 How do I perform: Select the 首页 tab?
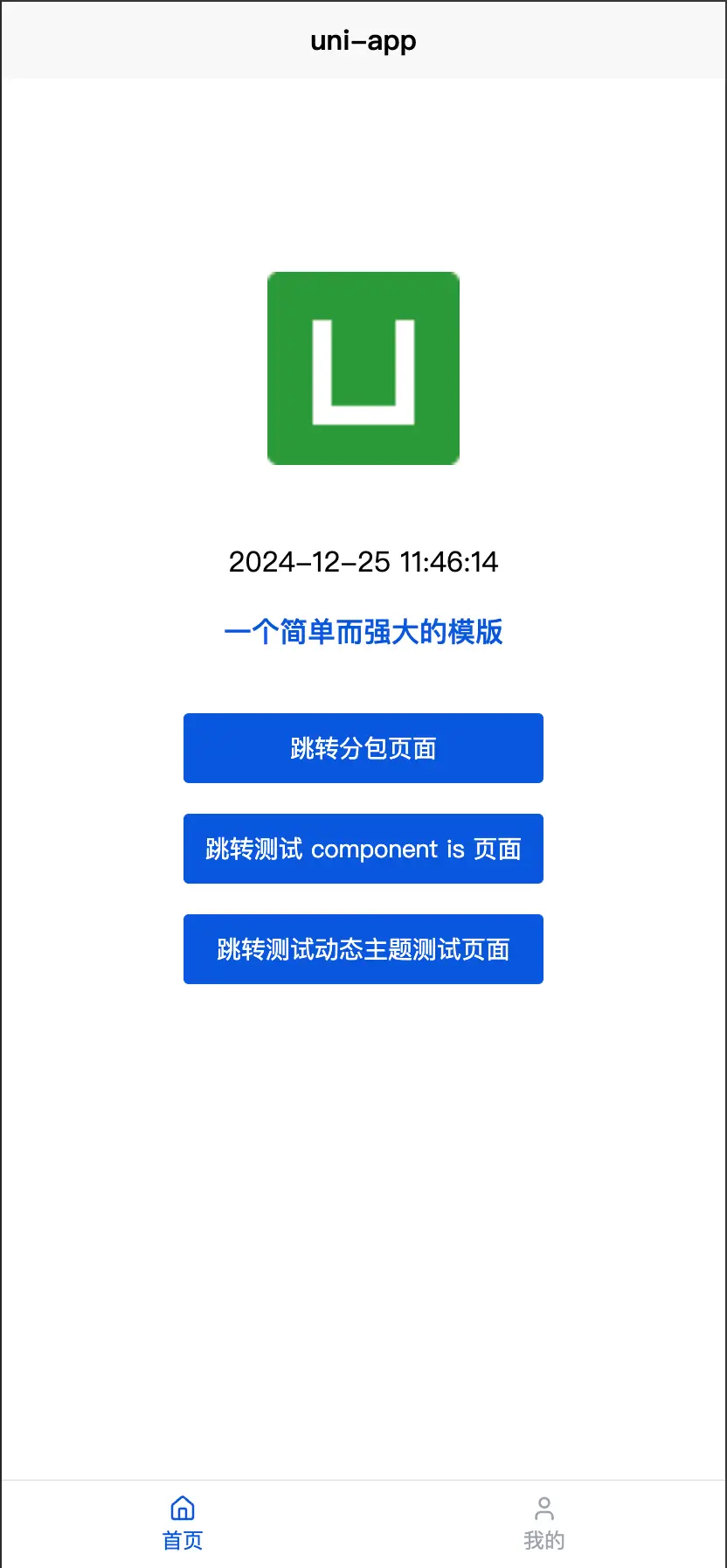[183, 1523]
